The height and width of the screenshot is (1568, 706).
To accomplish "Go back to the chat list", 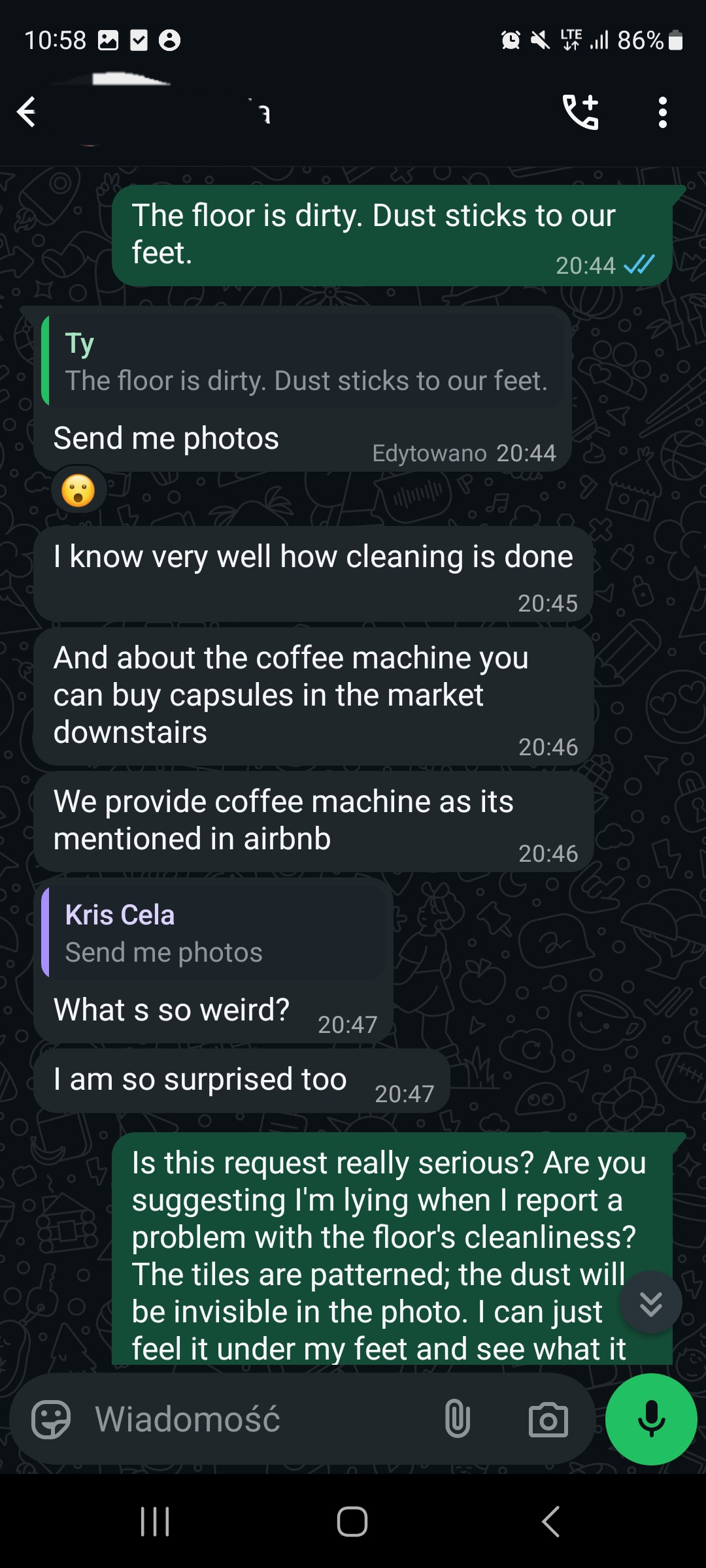I will [27, 112].
